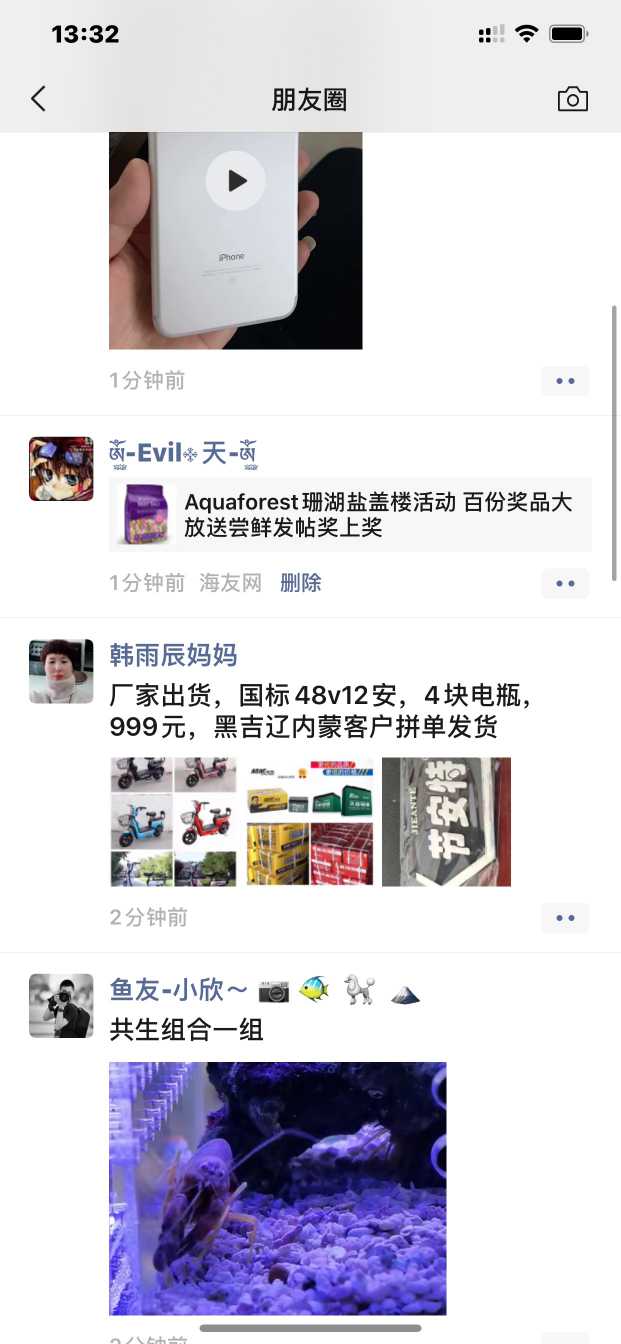Open the black sign photo
621x1344 pixels.
pyautogui.click(x=446, y=821)
